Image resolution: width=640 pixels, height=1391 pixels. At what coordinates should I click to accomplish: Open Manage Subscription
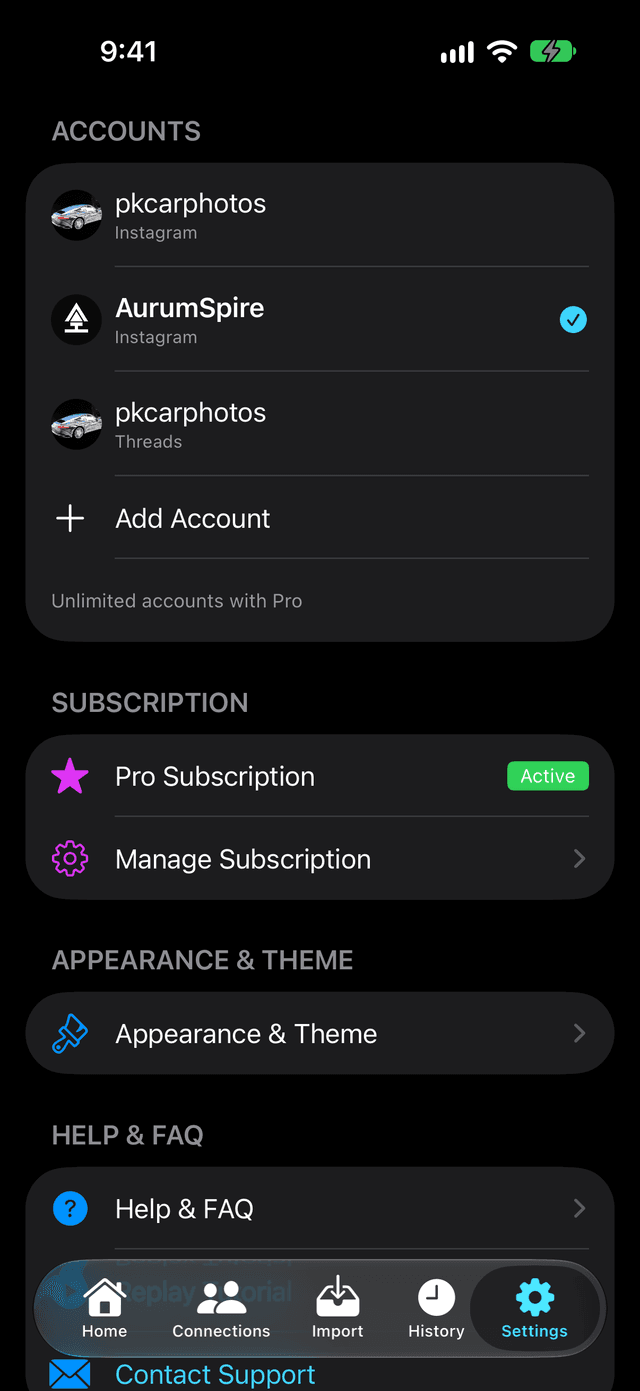click(319, 859)
